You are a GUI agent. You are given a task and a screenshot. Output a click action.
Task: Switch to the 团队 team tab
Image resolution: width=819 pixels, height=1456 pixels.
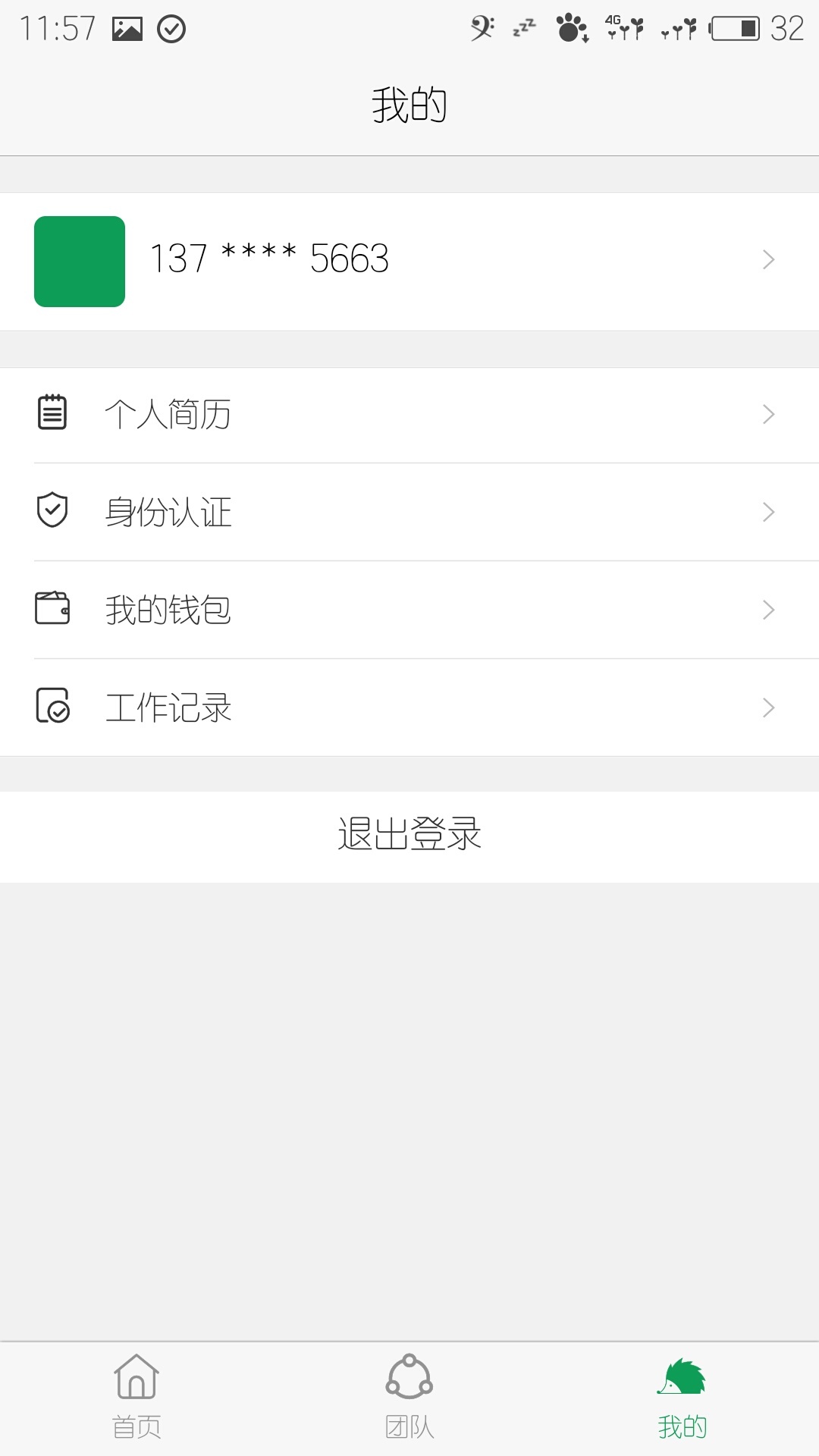[409, 1397]
